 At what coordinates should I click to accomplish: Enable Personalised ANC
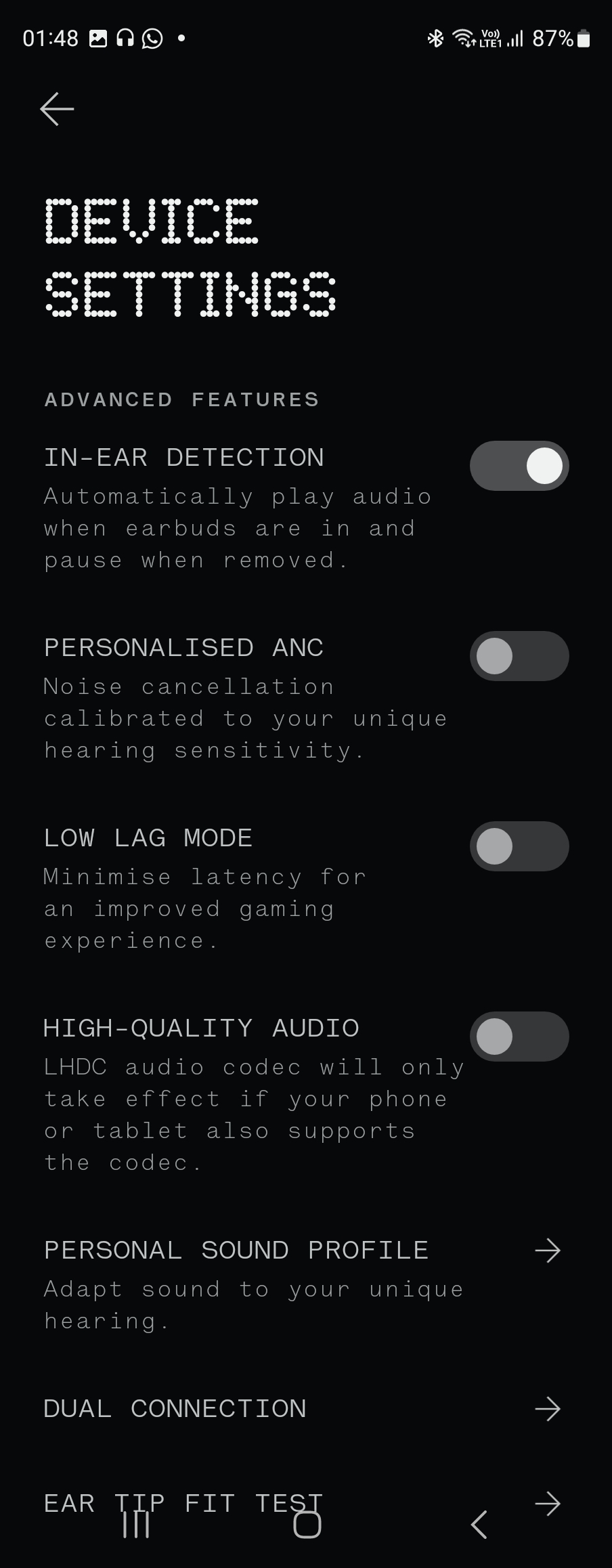point(519,656)
